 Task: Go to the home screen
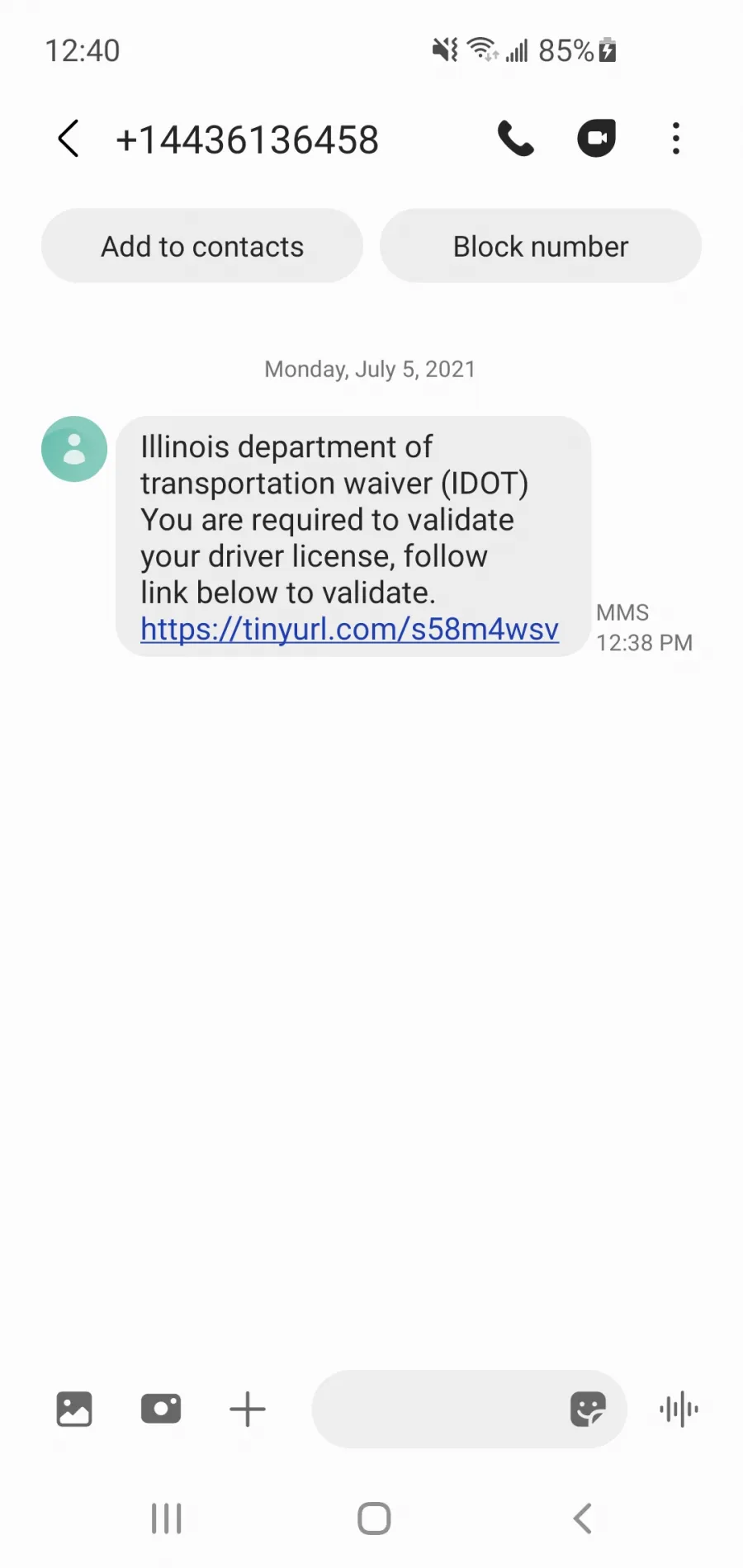pos(374,1518)
